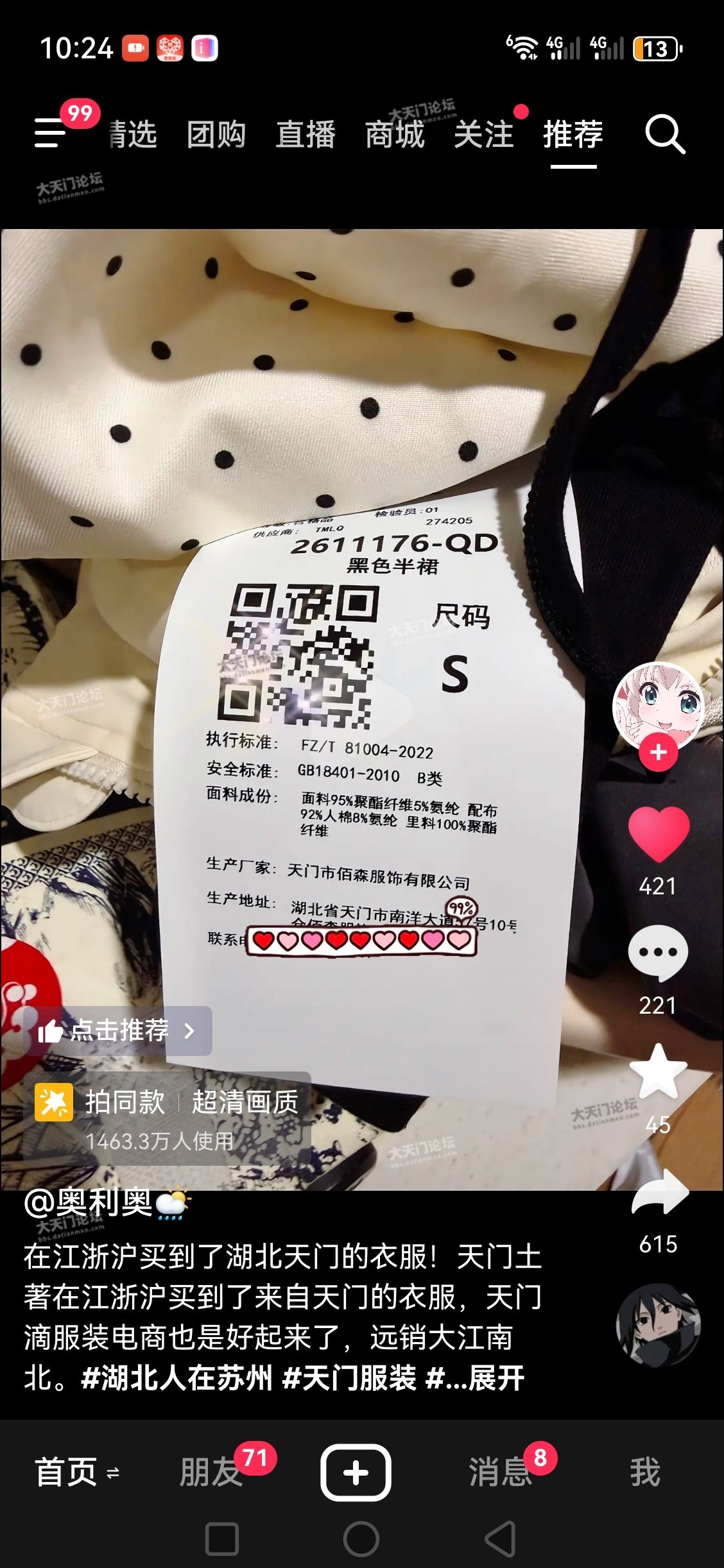Viewport: 724px width, 1568px height.
Task: Favorite the video with the star icon
Action: [659, 1071]
